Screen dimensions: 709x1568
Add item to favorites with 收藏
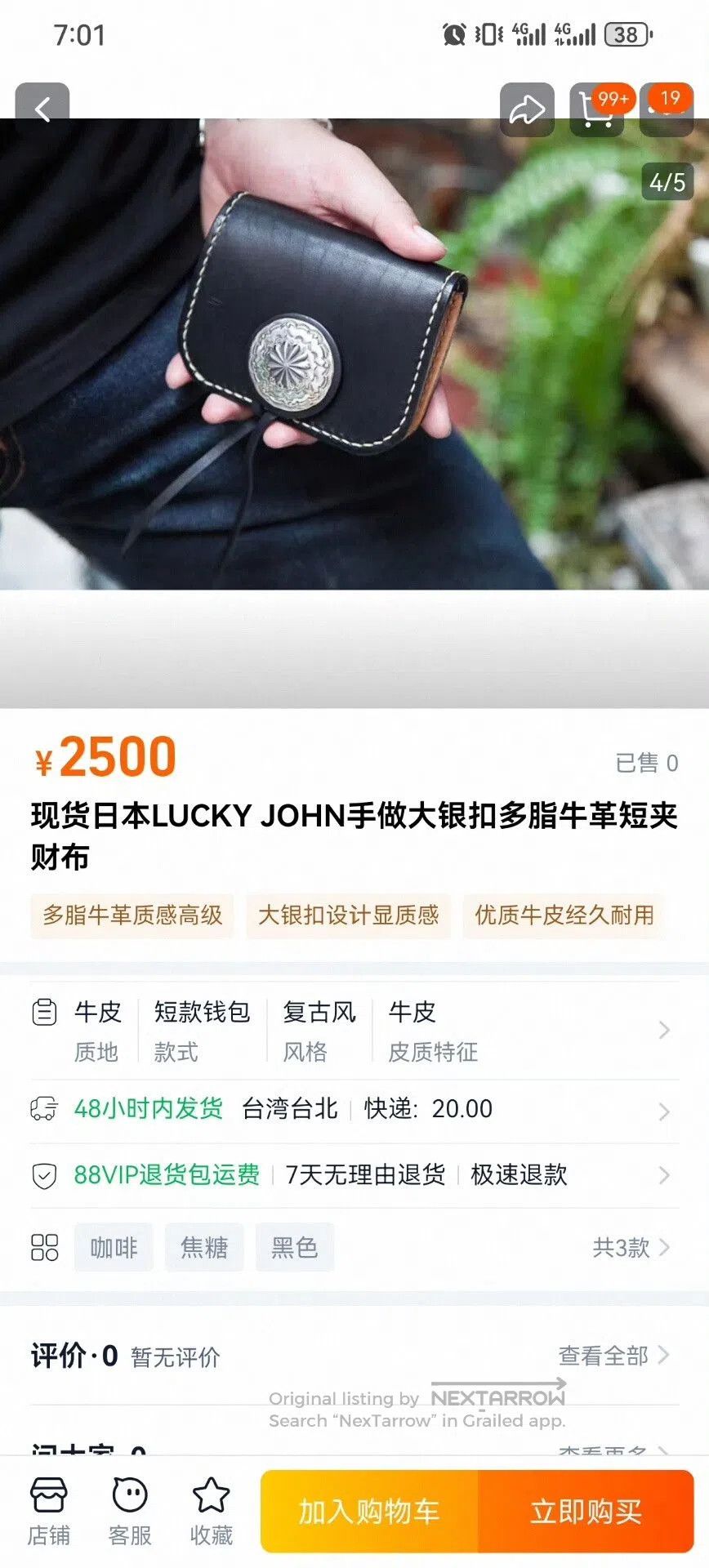click(212, 1512)
